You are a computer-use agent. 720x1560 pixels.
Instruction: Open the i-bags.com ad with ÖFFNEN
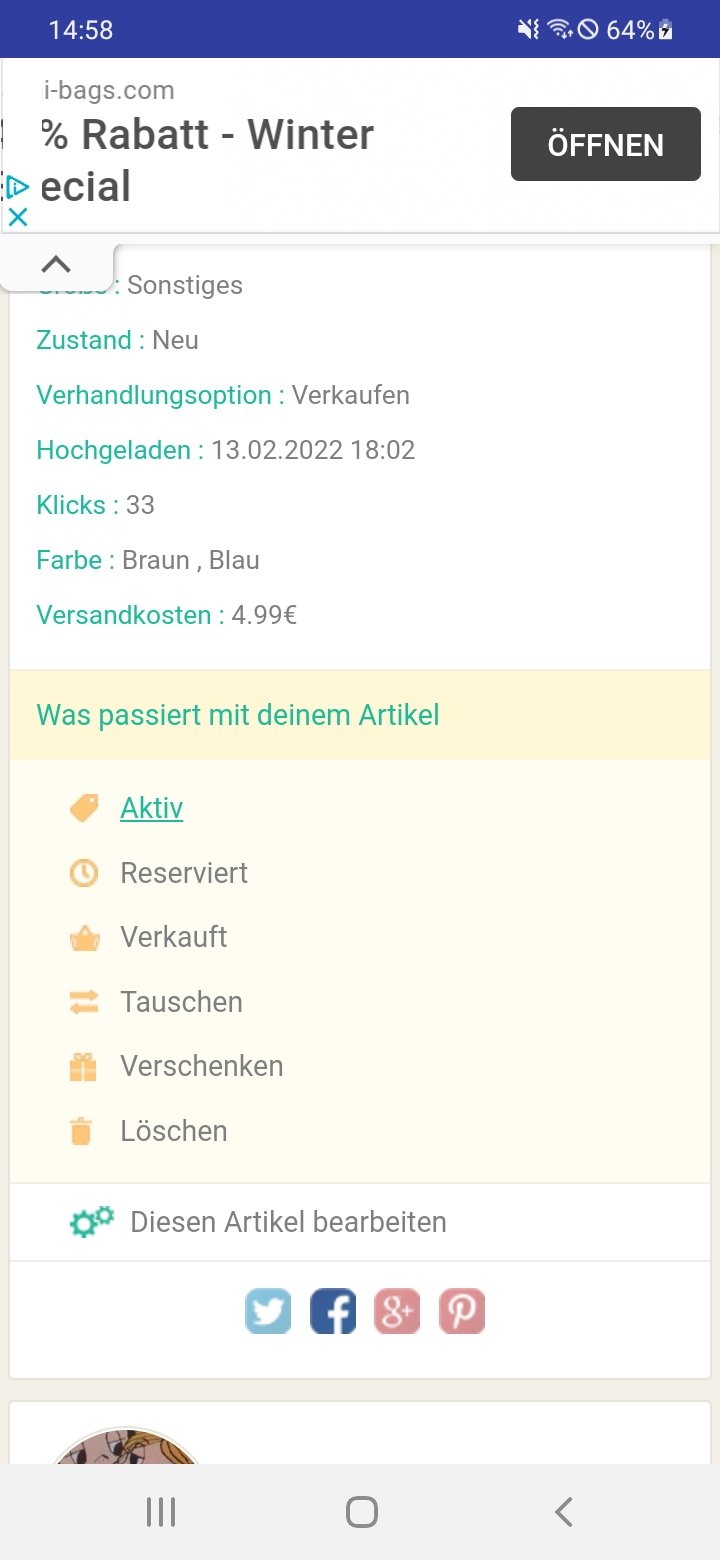pyautogui.click(x=605, y=144)
